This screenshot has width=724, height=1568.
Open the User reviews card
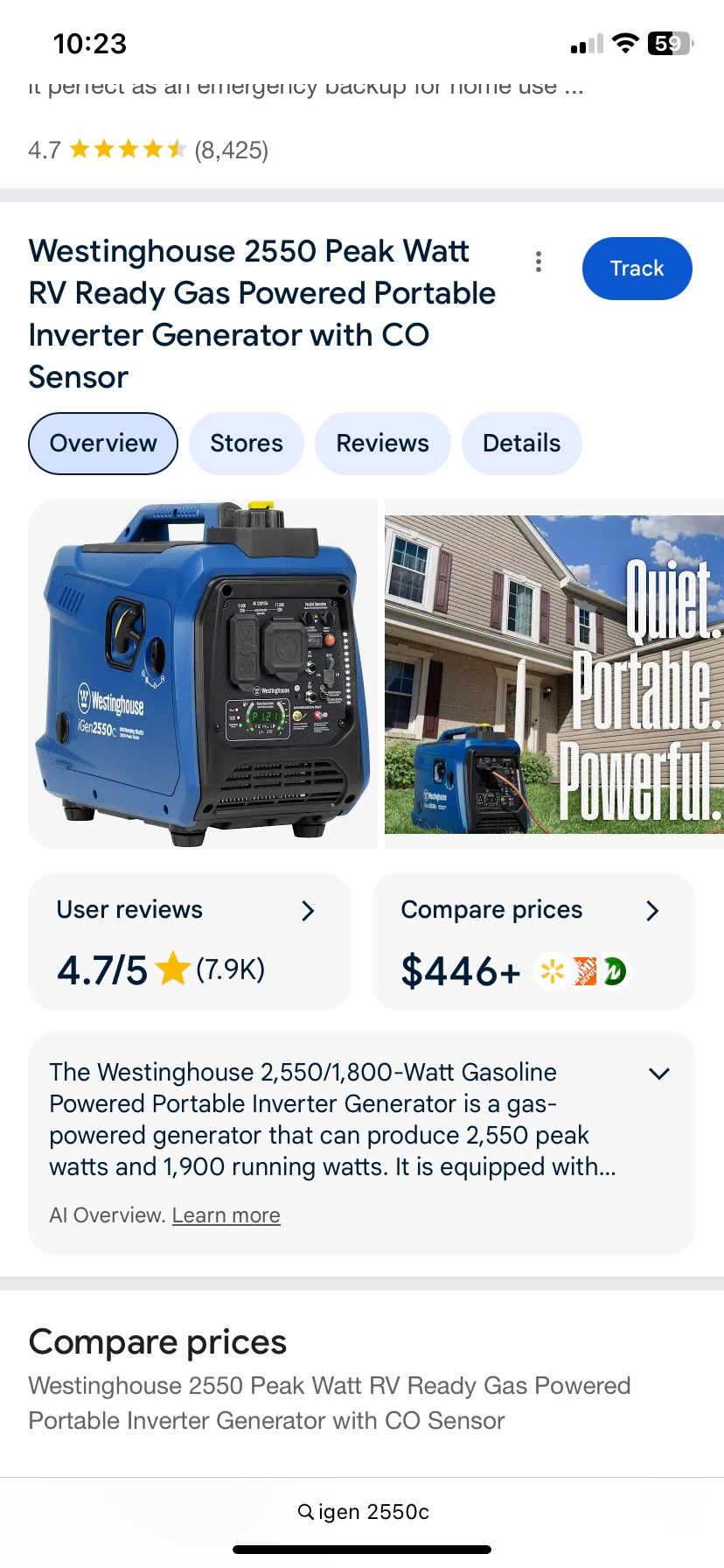point(190,941)
